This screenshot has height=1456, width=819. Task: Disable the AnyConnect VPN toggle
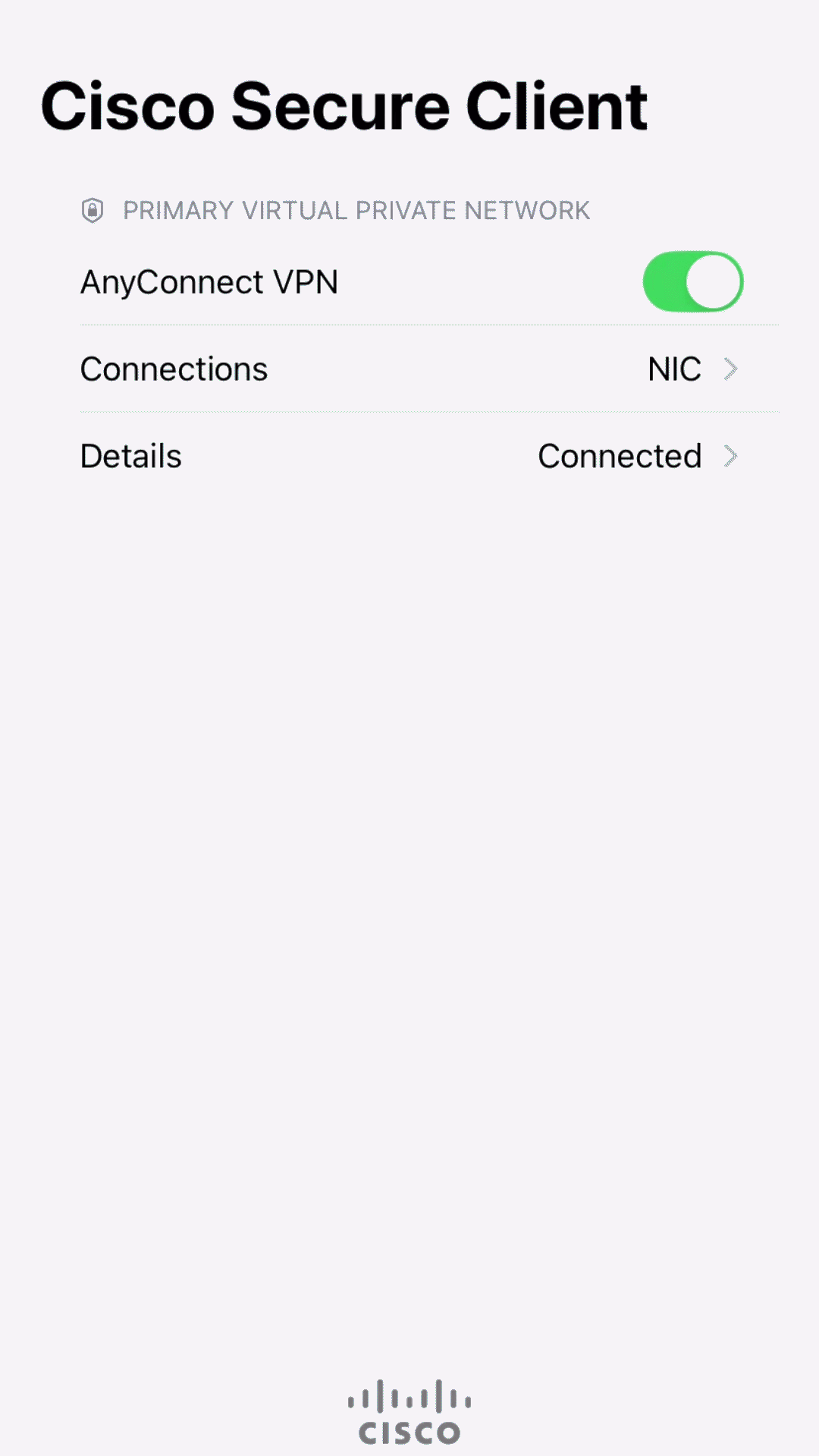pos(692,281)
